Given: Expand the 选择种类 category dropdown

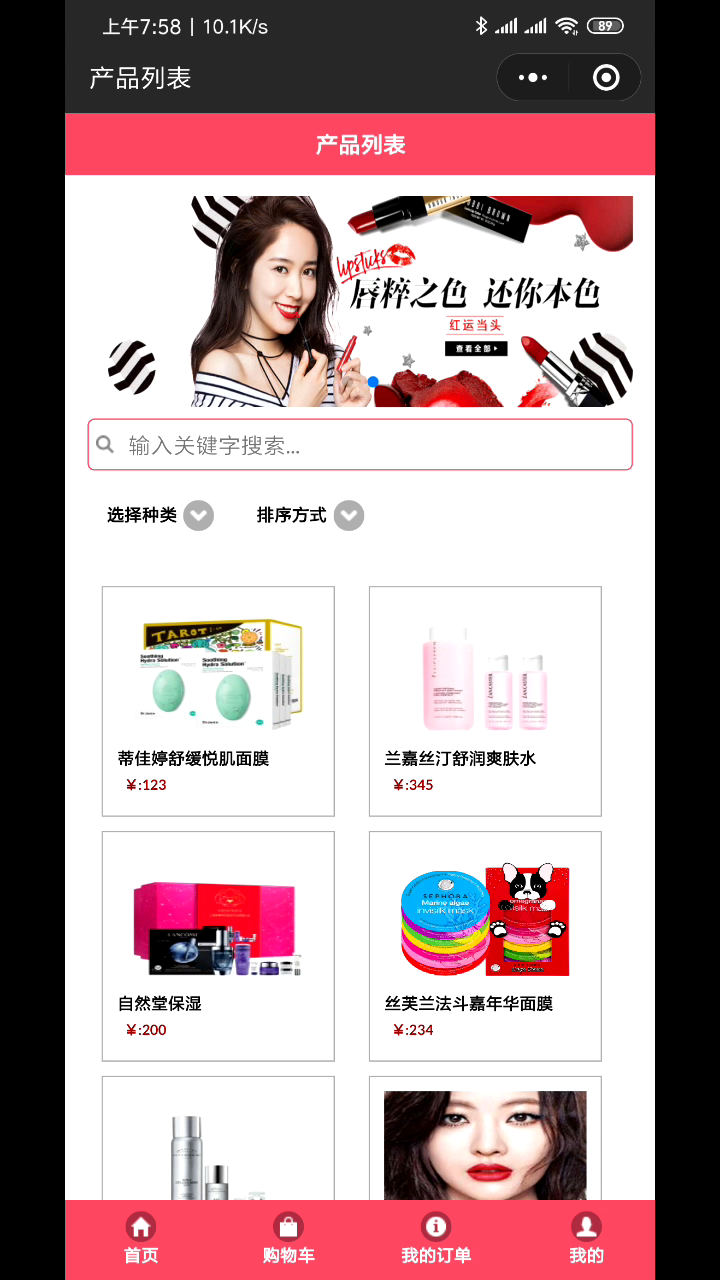Looking at the screenshot, I should 160,515.
